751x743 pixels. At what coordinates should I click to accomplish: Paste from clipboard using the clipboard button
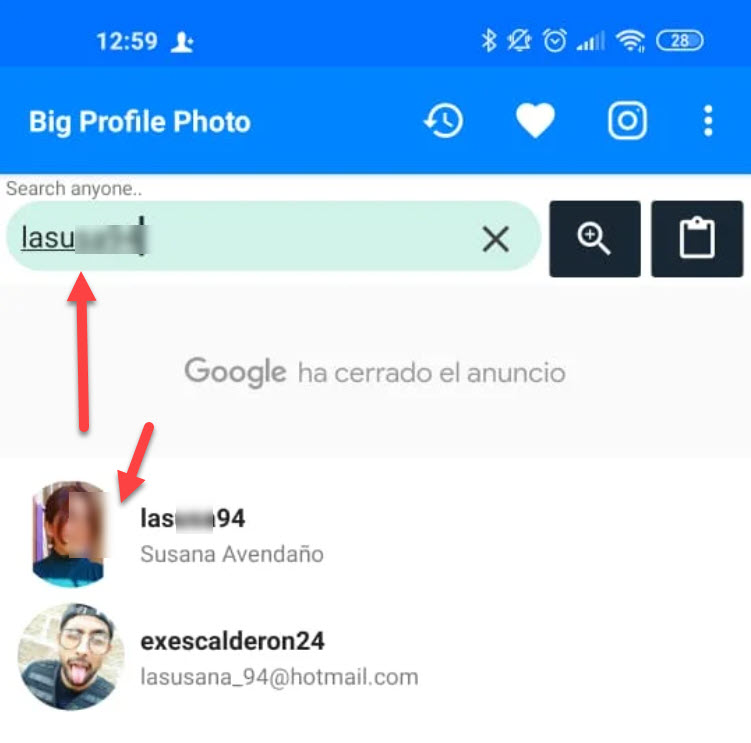pos(697,239)
